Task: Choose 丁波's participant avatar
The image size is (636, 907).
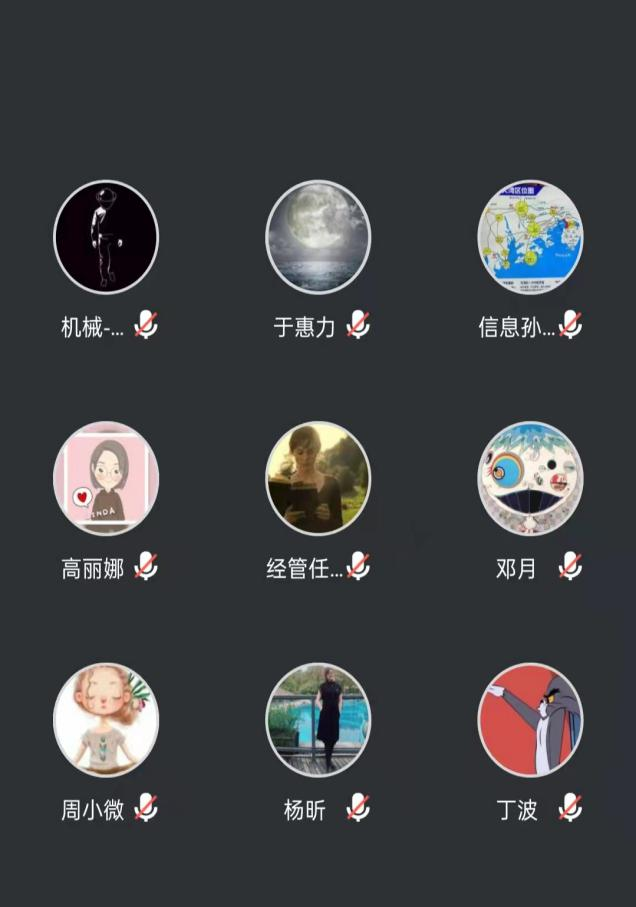Action: point(530,720)
